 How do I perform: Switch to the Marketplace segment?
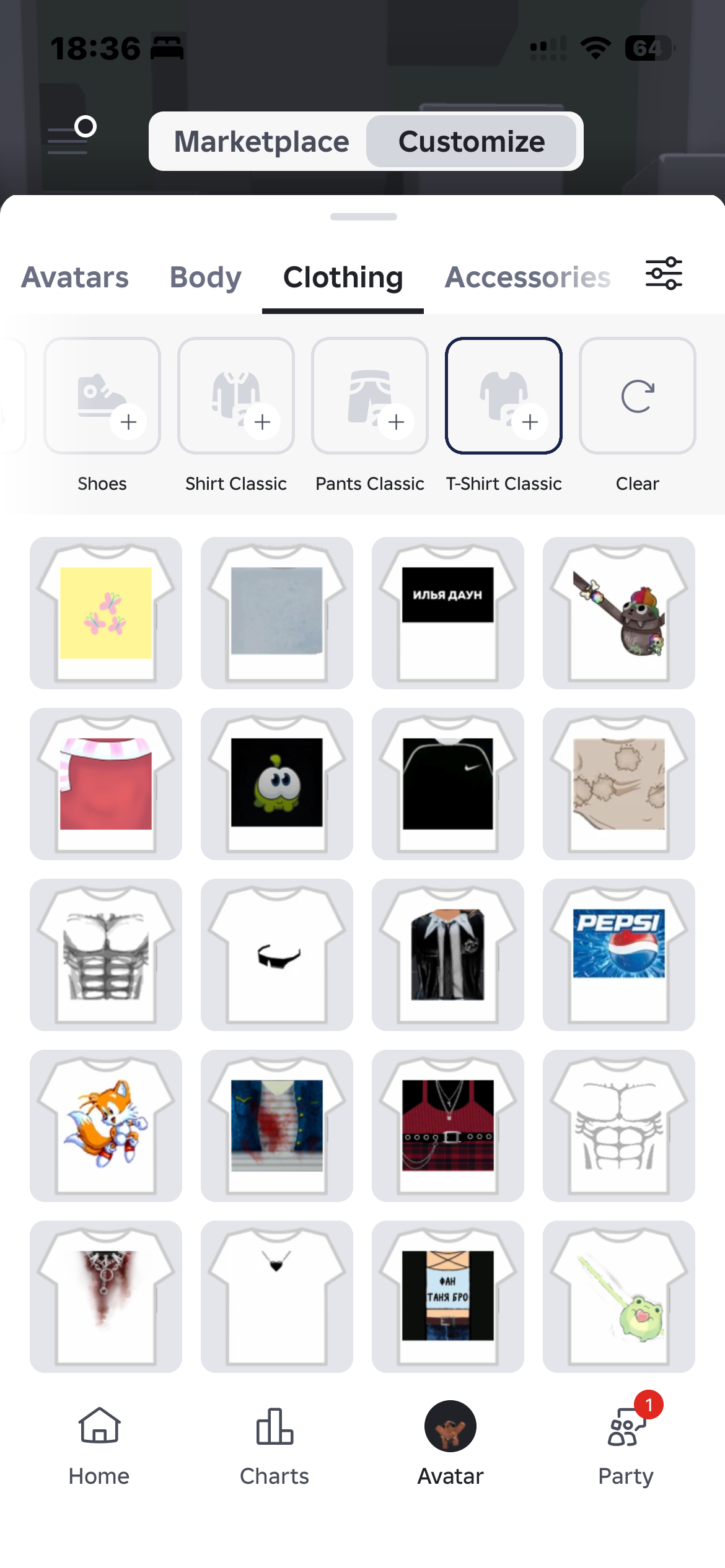(261, 141)
